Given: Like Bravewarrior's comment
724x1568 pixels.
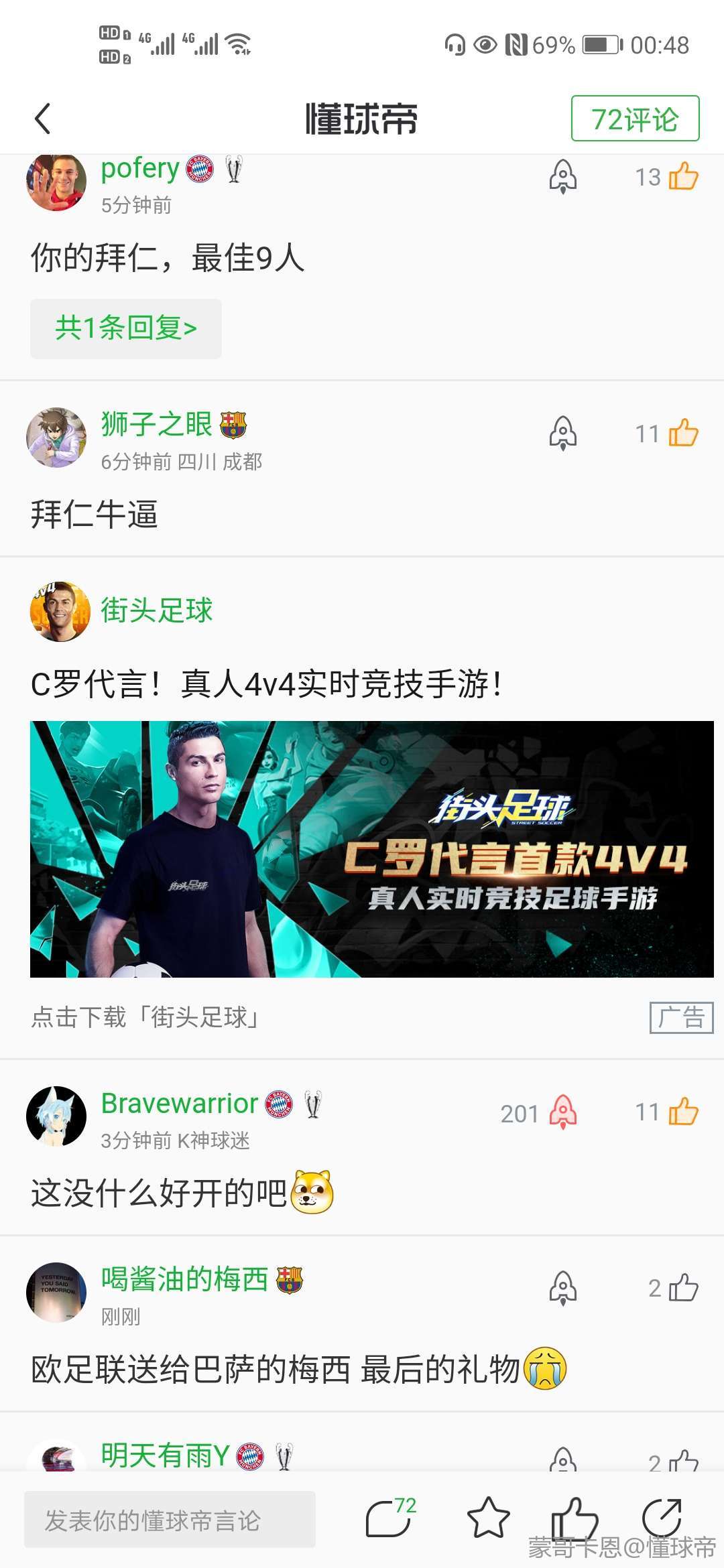Looking at the screenshot, I should (x=684, y=1112).
